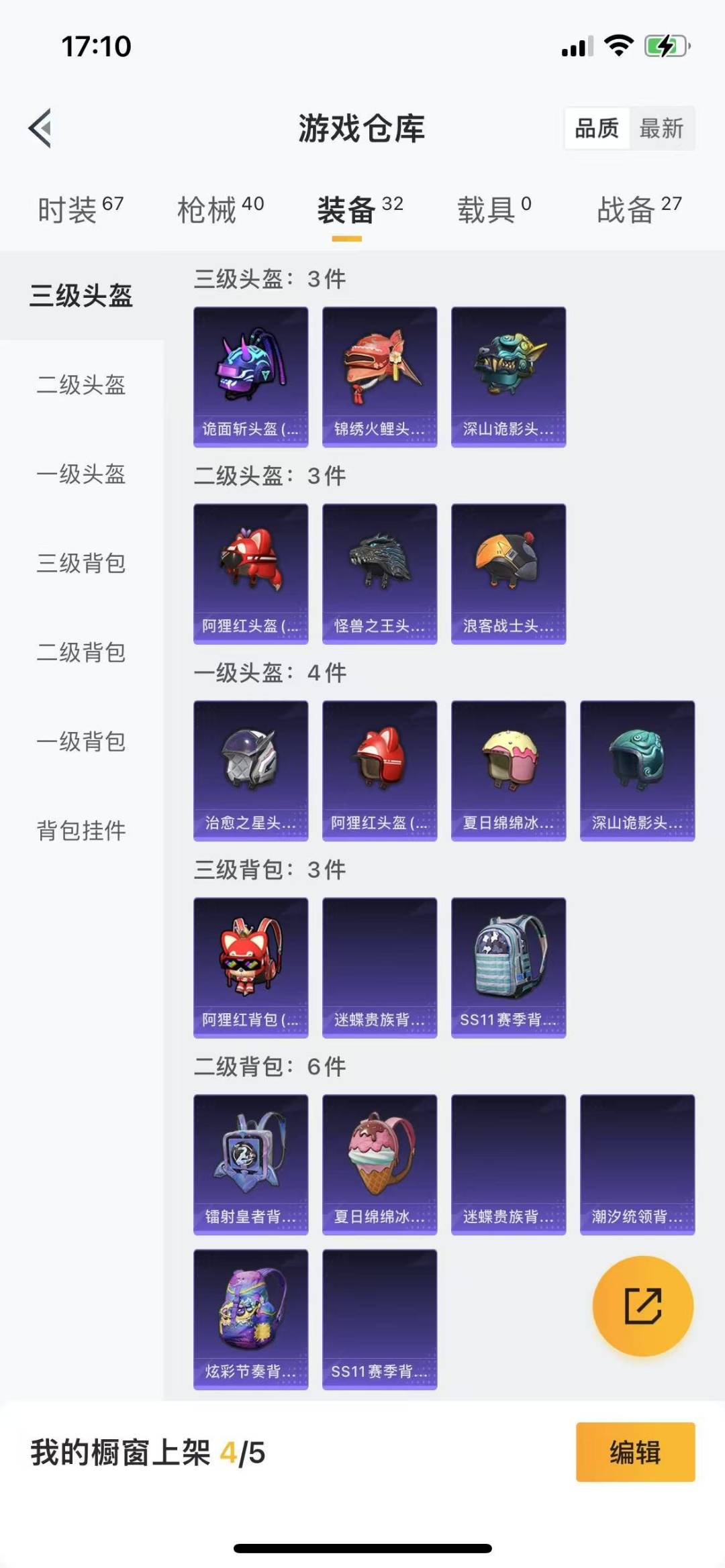Open the 镭射皇者背包 item

coord(251,1165)
